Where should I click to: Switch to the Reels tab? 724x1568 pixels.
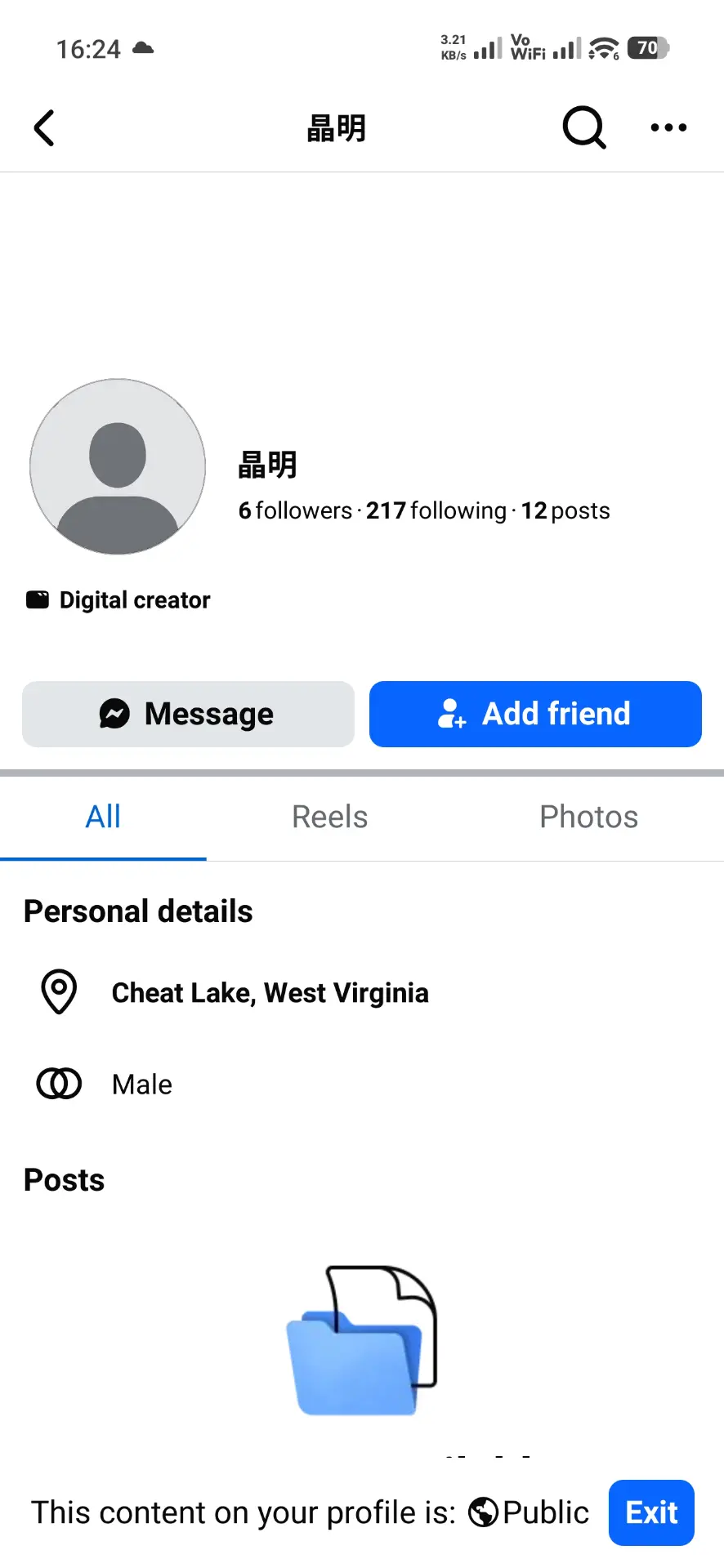(x=329, y=817)
